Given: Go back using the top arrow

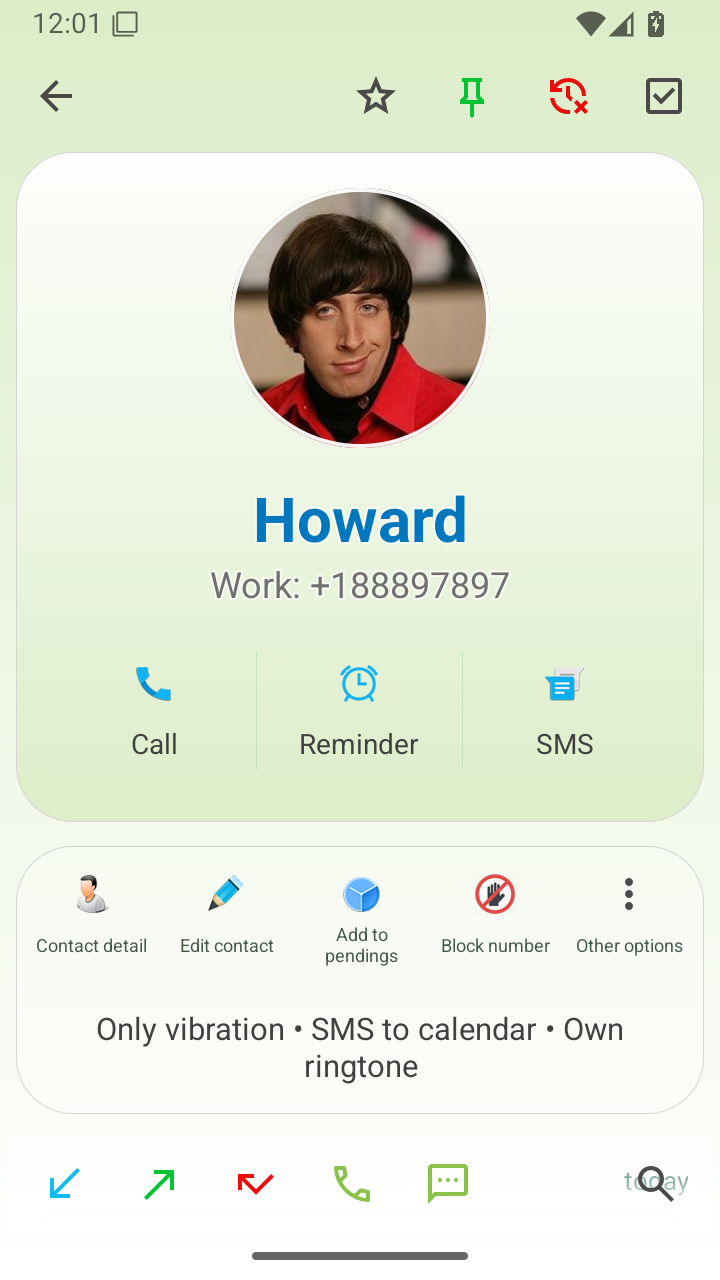Looking at the screenshot, I should (x=56, y=96).
